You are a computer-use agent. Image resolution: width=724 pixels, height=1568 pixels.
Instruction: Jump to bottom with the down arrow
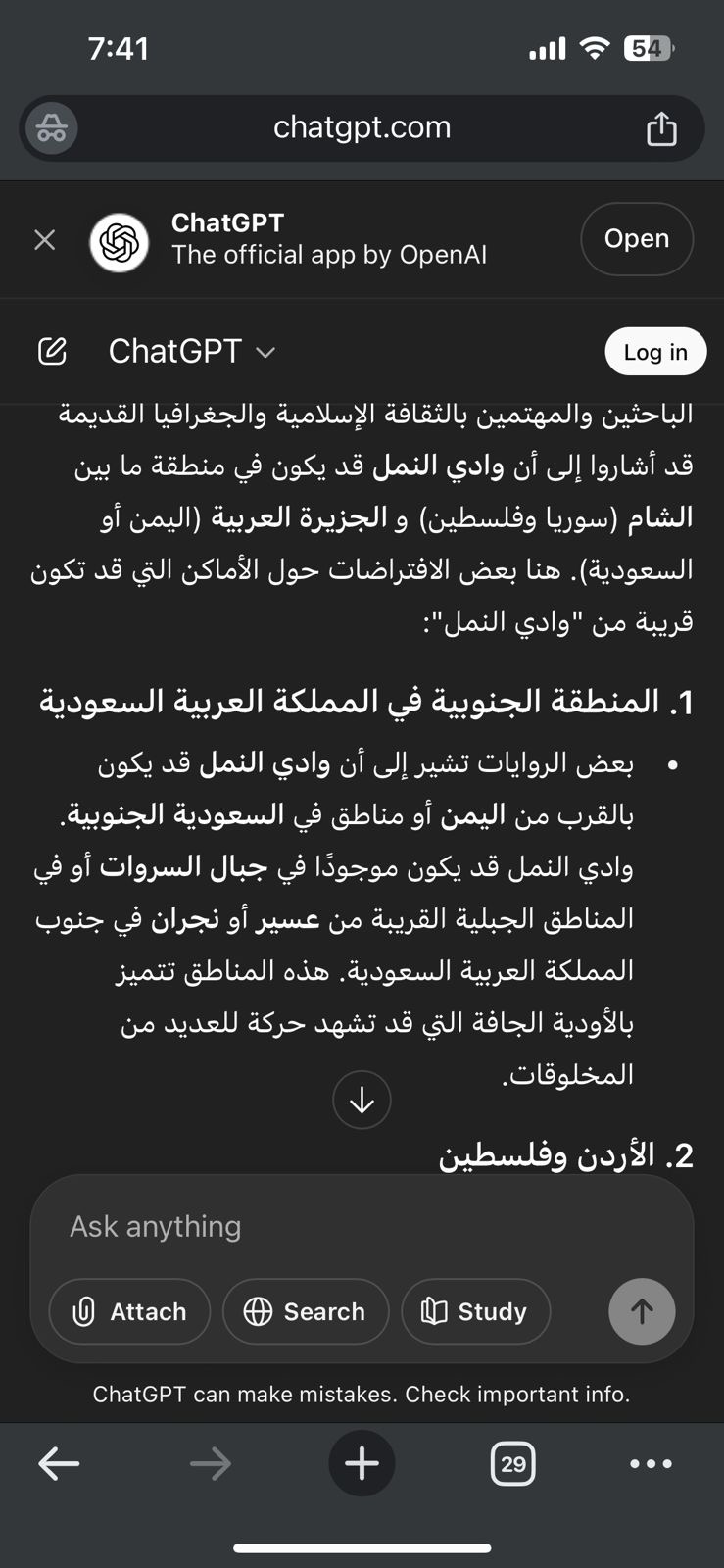[x=362, y=1101]
